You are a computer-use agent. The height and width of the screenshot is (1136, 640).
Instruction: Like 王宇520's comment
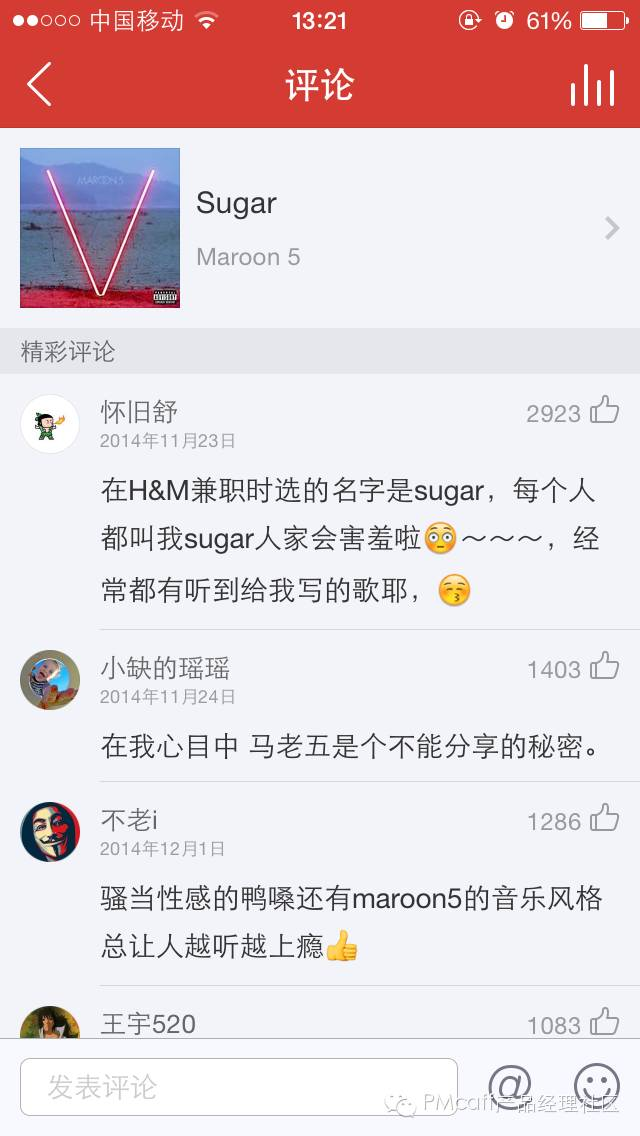[x=604, y=1022]
